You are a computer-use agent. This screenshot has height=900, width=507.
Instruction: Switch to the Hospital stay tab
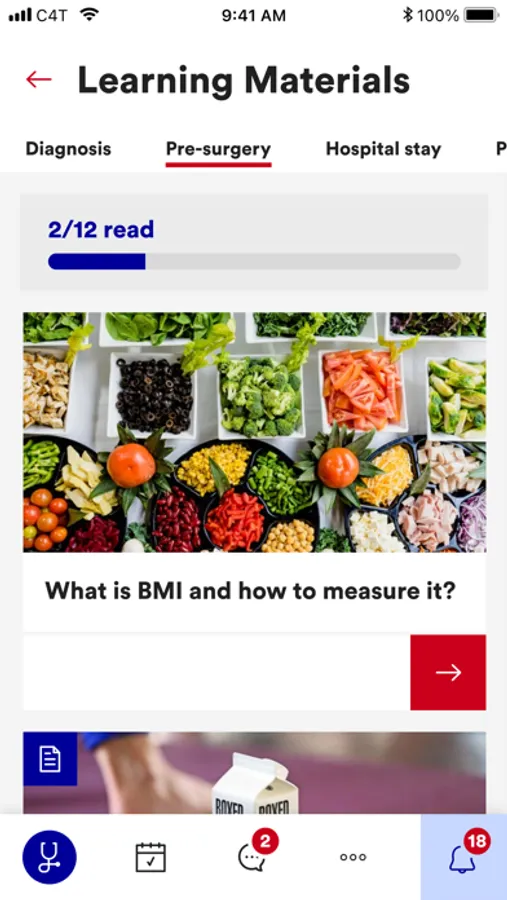(x=384, y=149)
